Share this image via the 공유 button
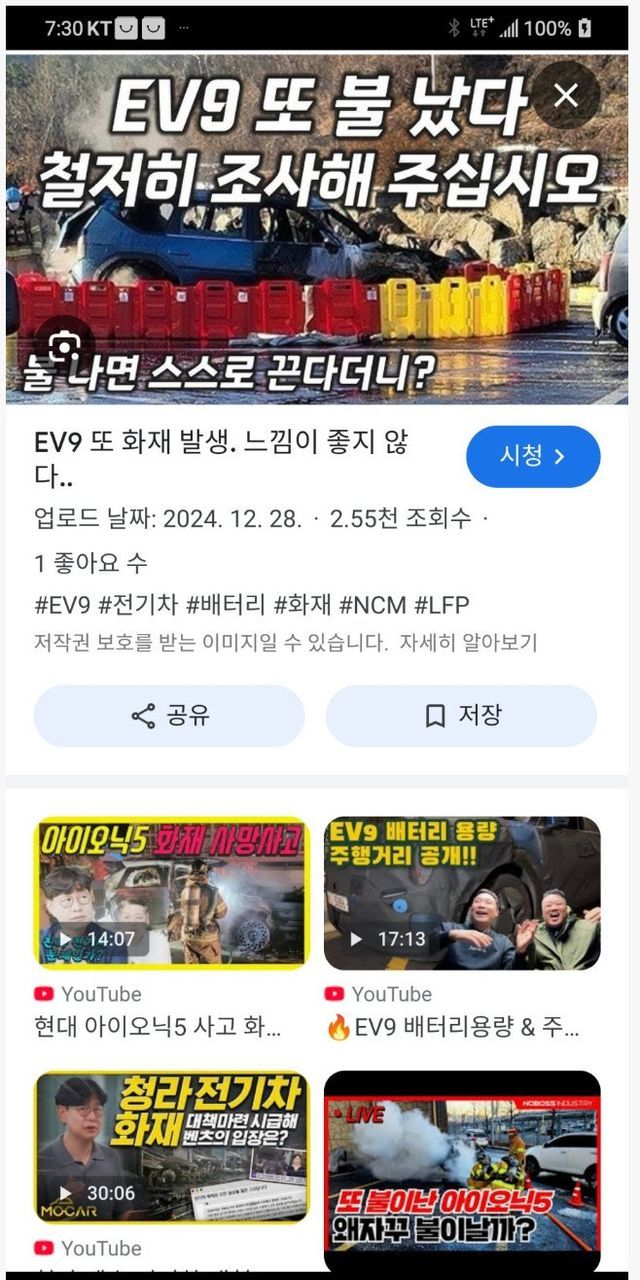640x1280 pixels. tap(169, 716)
